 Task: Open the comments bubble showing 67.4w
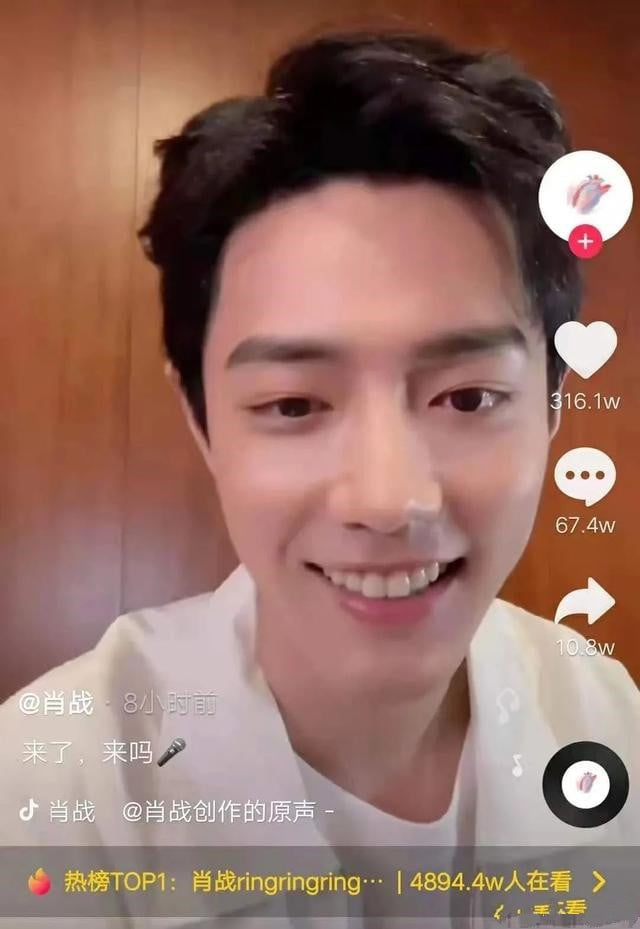pyautogui.click(x=585, y=476)
